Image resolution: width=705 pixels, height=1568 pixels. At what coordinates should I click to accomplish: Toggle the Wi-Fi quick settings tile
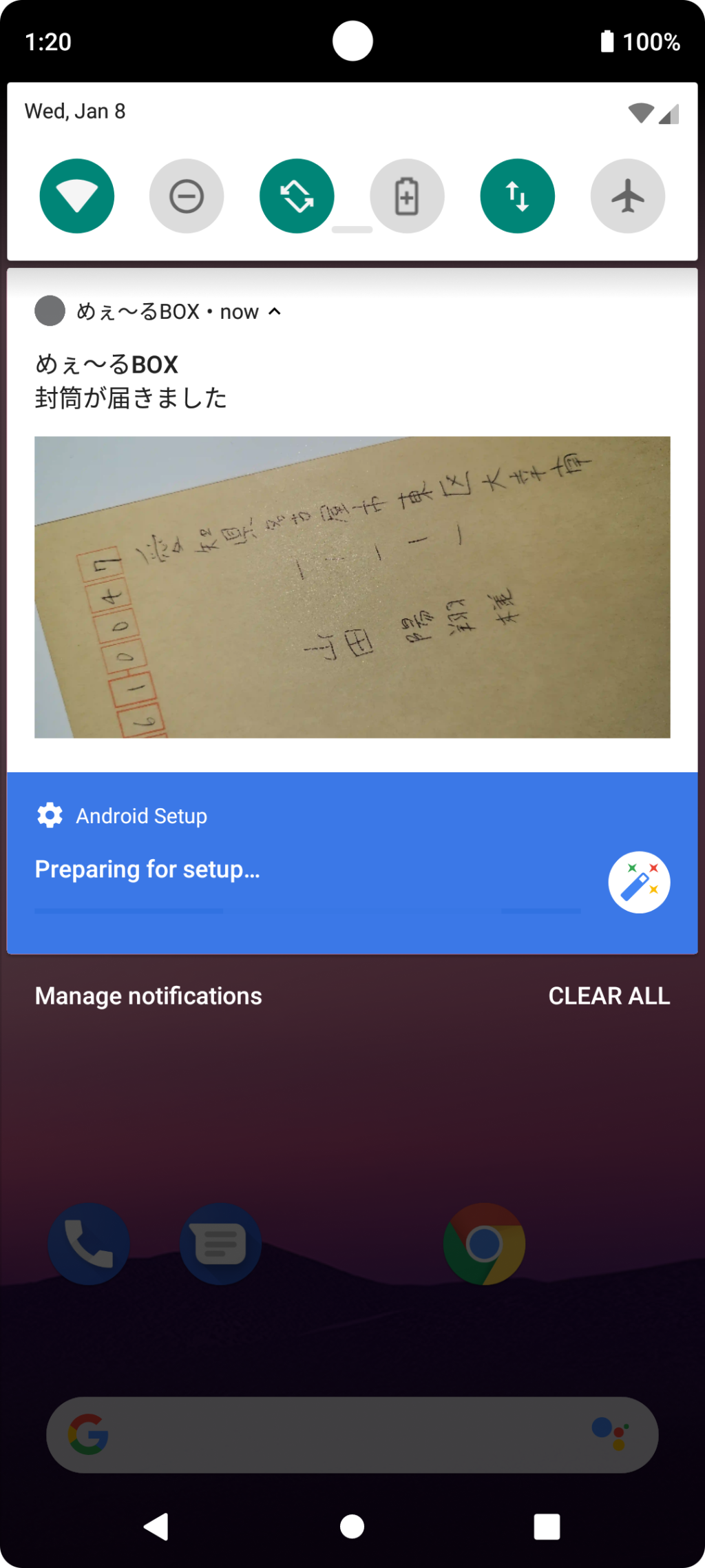(x=76, y=196)
